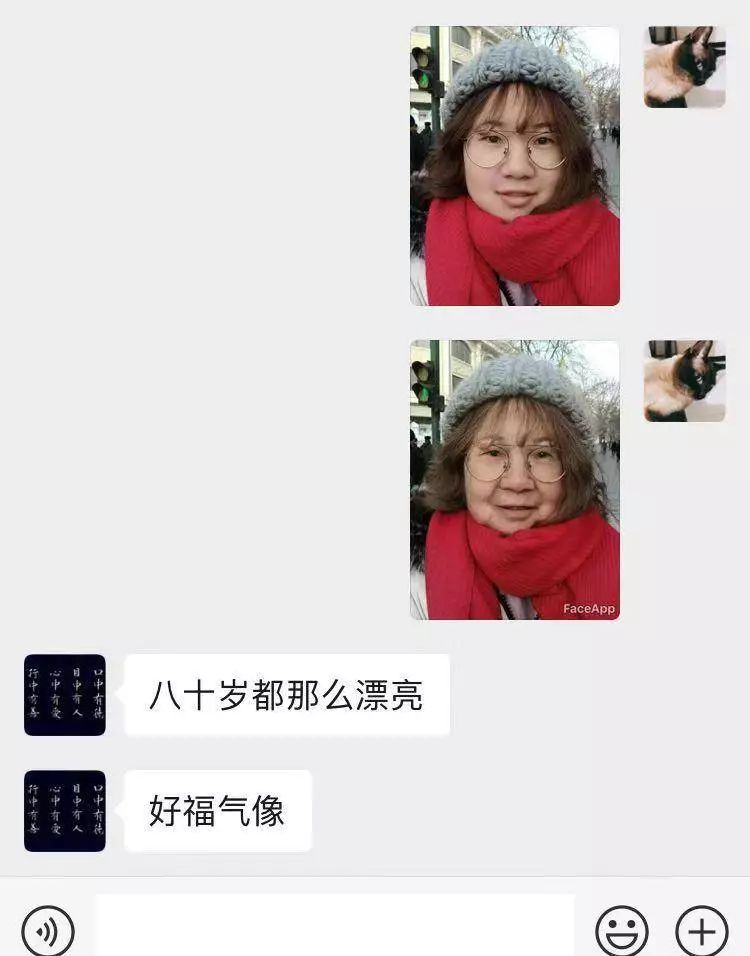Screen dimensions: 750x956
Task: Open the plus attachment menu
Action: [702, 931]
